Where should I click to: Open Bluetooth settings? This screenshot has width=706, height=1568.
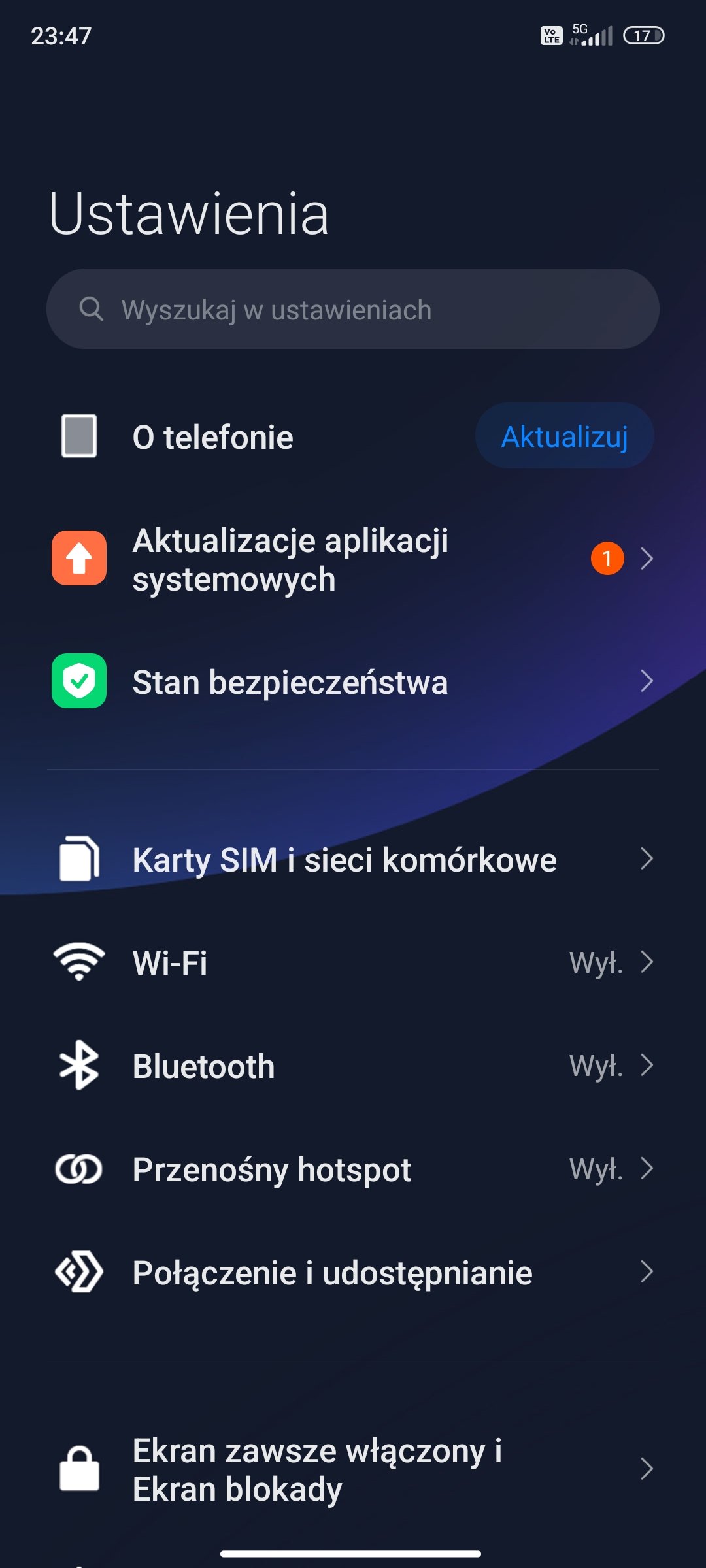pyautogui.click(x=353, y=1066)
